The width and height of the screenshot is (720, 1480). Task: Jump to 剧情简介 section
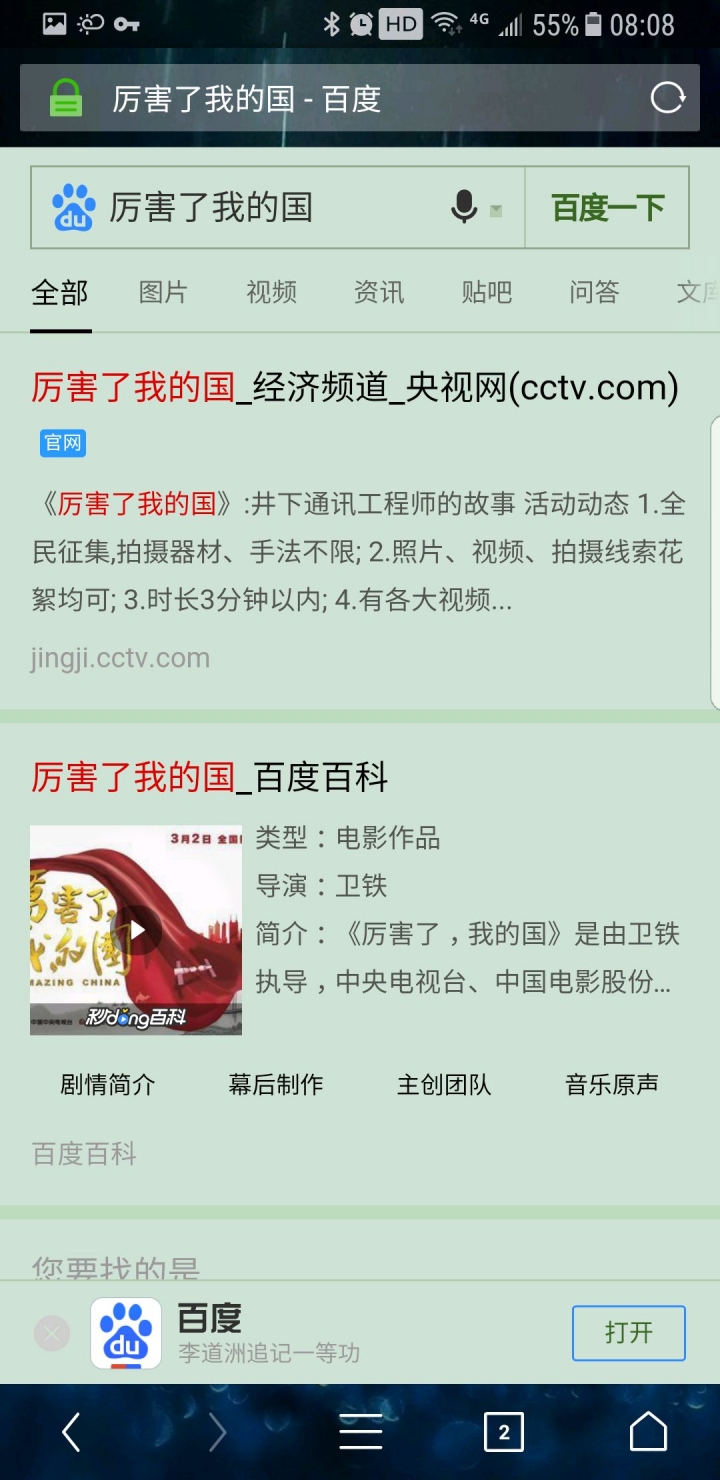[108, 1084]
